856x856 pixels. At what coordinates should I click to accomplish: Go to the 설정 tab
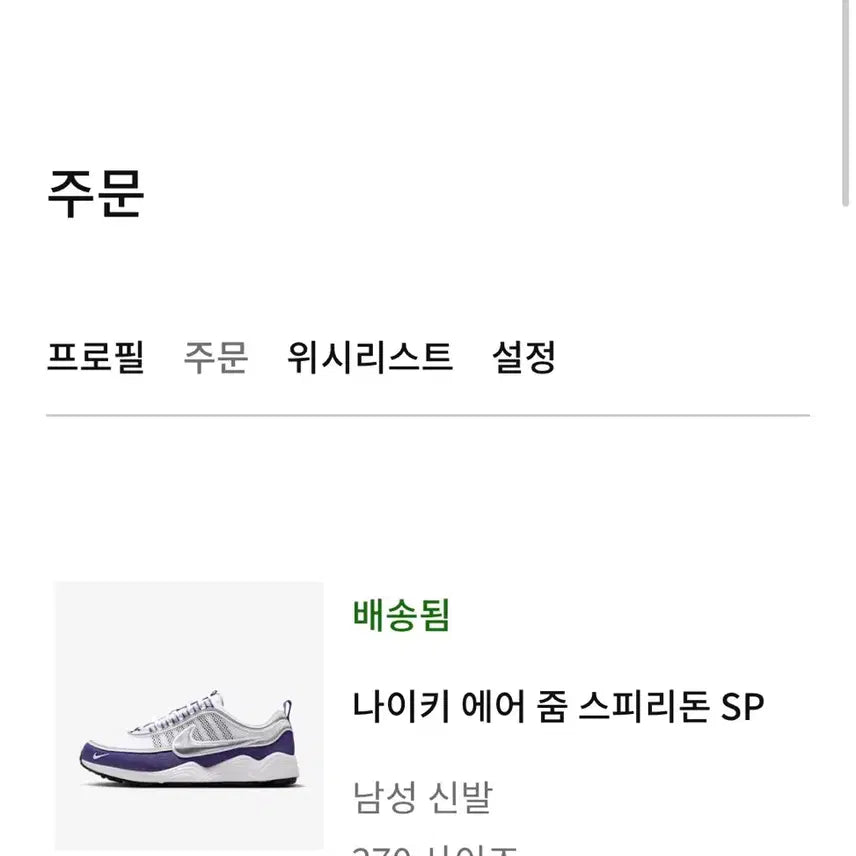pyautogui.click(x=523, y=357)
